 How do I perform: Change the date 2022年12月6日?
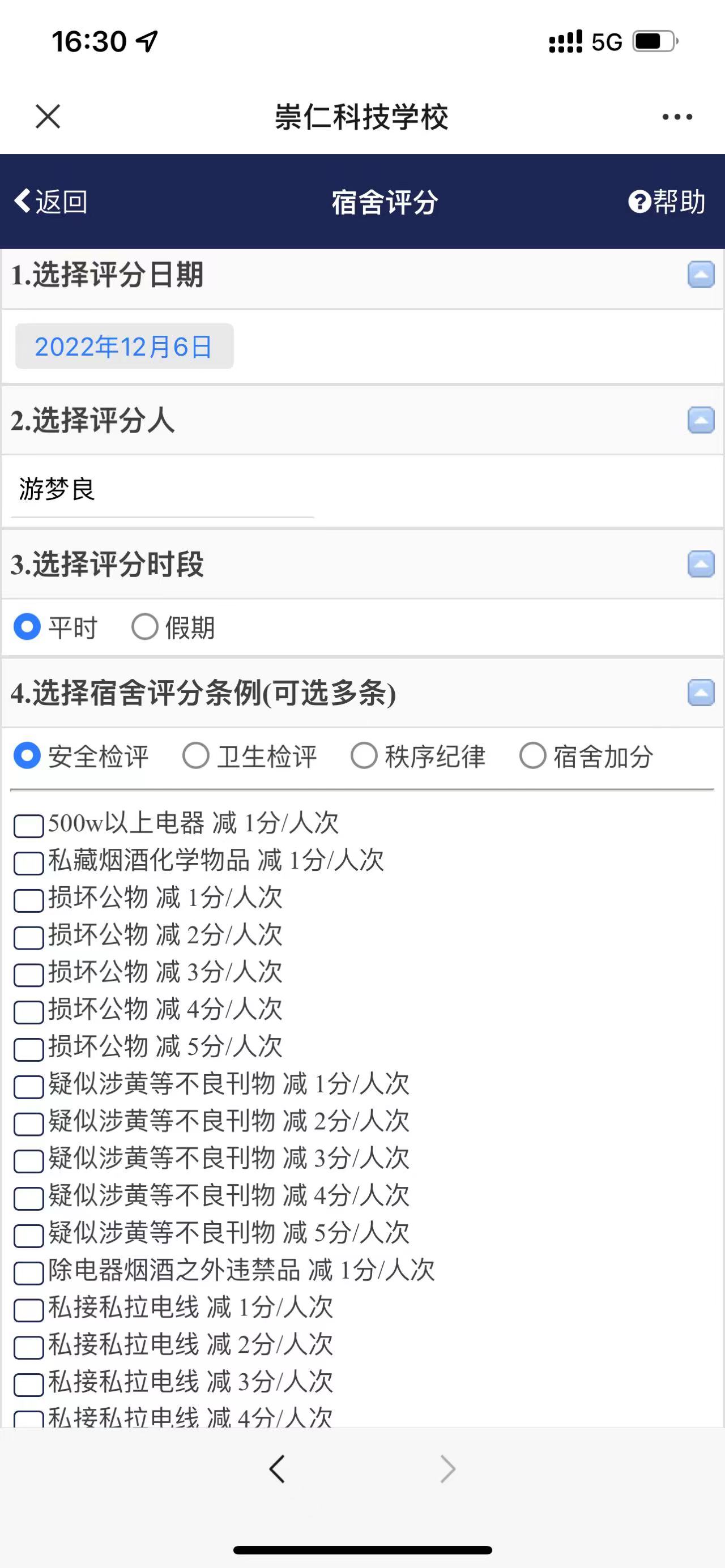point(124,347)
